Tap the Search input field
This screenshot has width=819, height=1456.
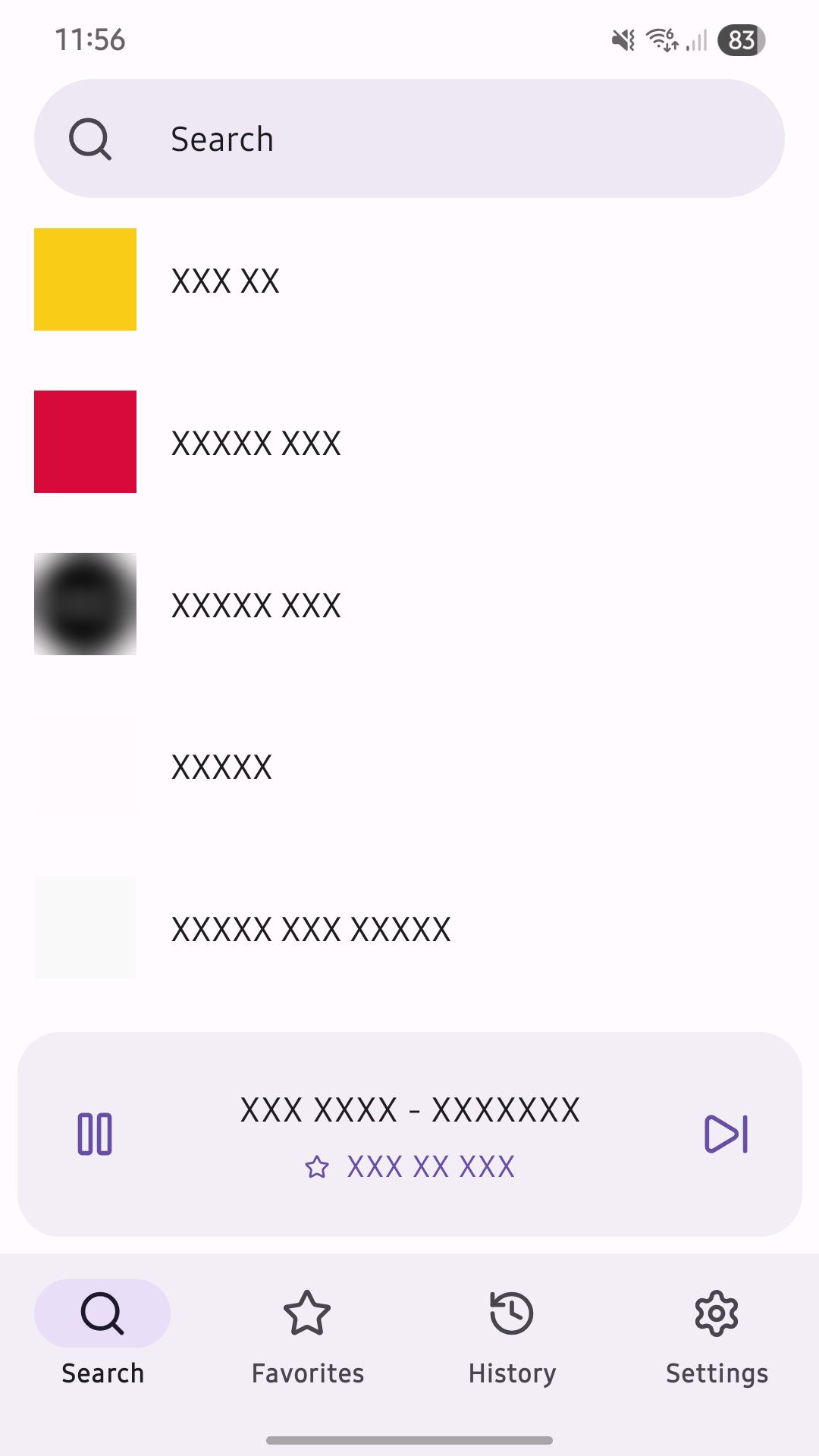[409, 139]
